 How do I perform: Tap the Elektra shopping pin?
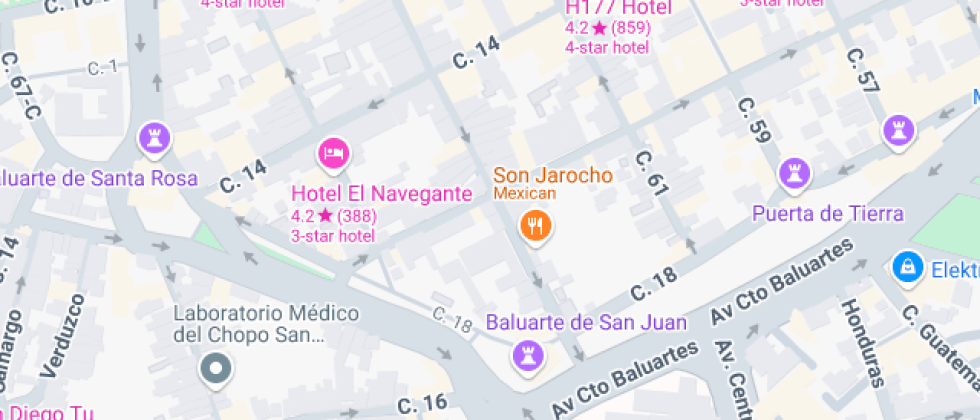pyautogui.click(x=906, y=267)
